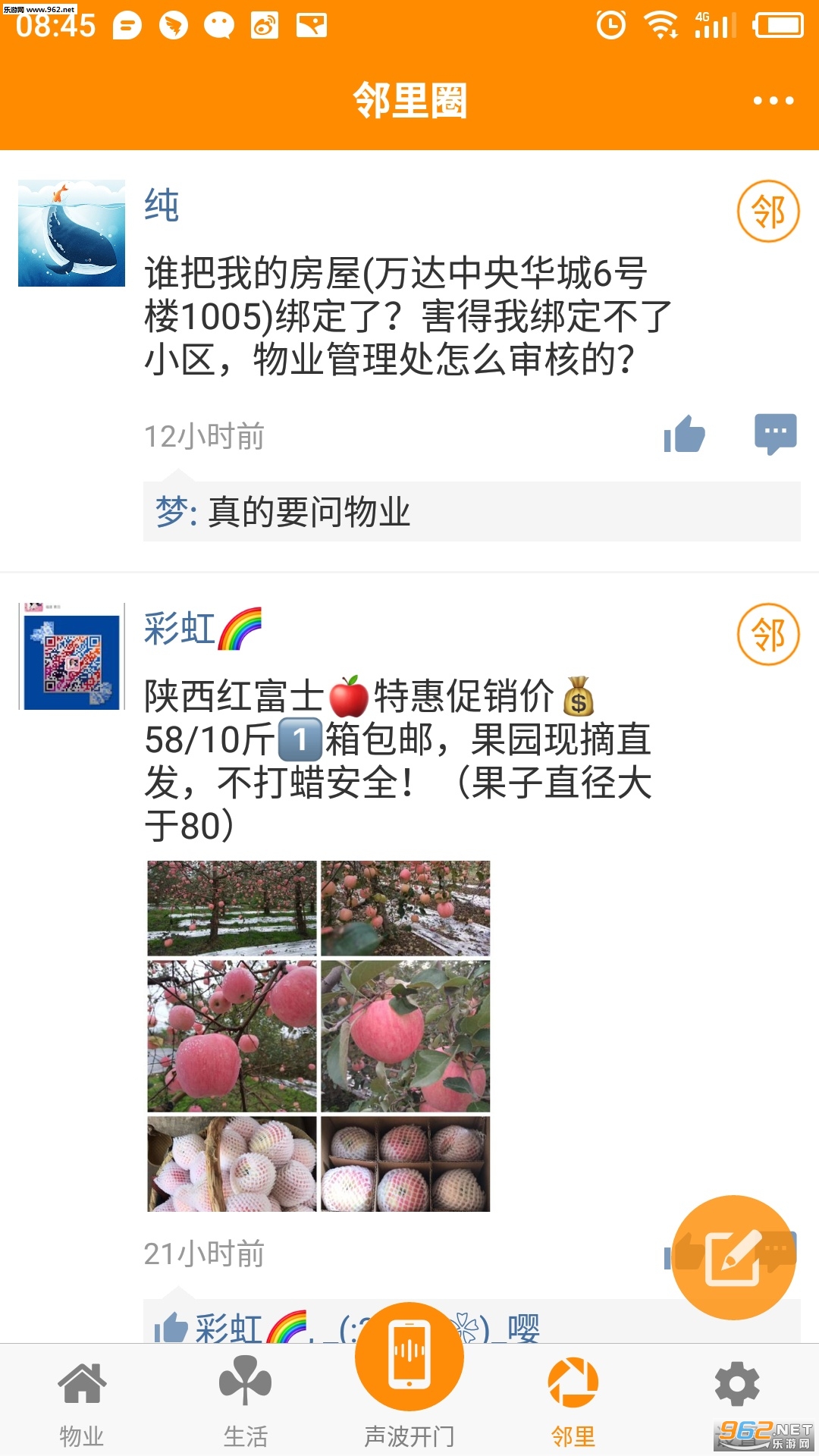The image size is (819, 1456).
Task: Open 彩虹's profile avatar
Action: click(x=71, y=657)
